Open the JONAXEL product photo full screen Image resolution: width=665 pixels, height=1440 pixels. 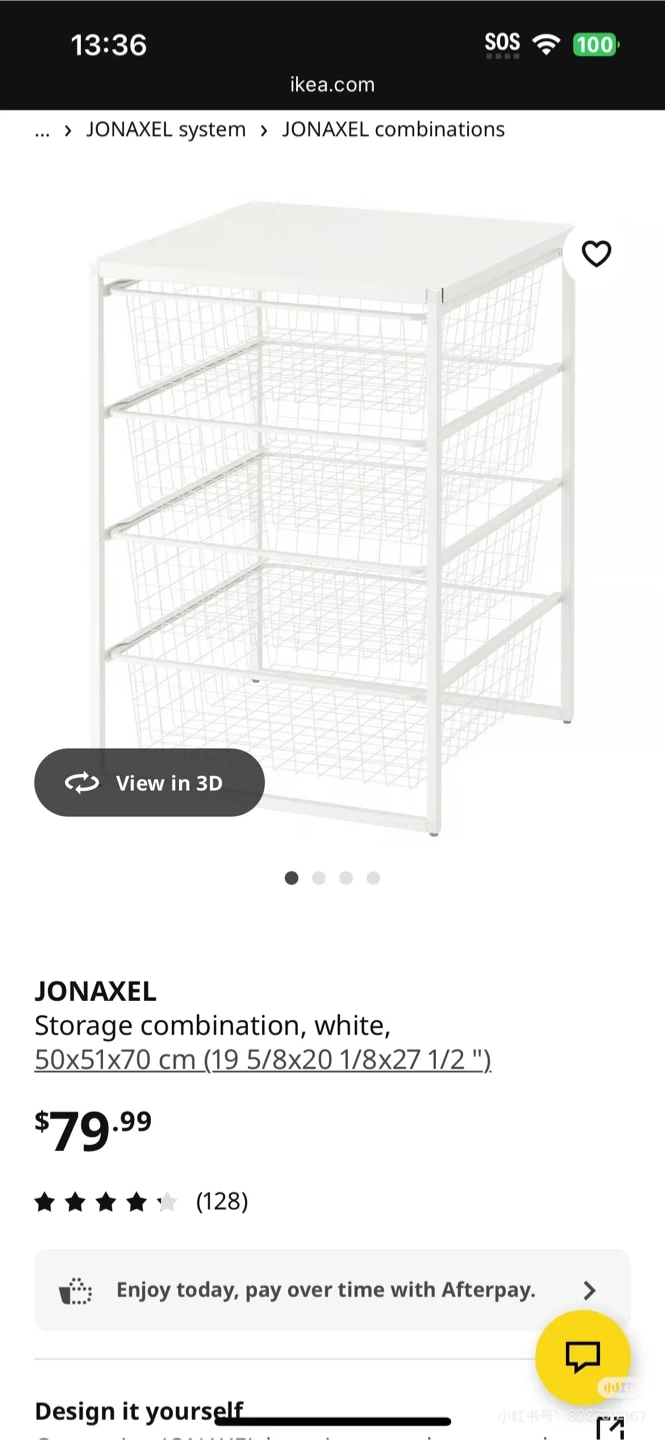pos(332,517)
